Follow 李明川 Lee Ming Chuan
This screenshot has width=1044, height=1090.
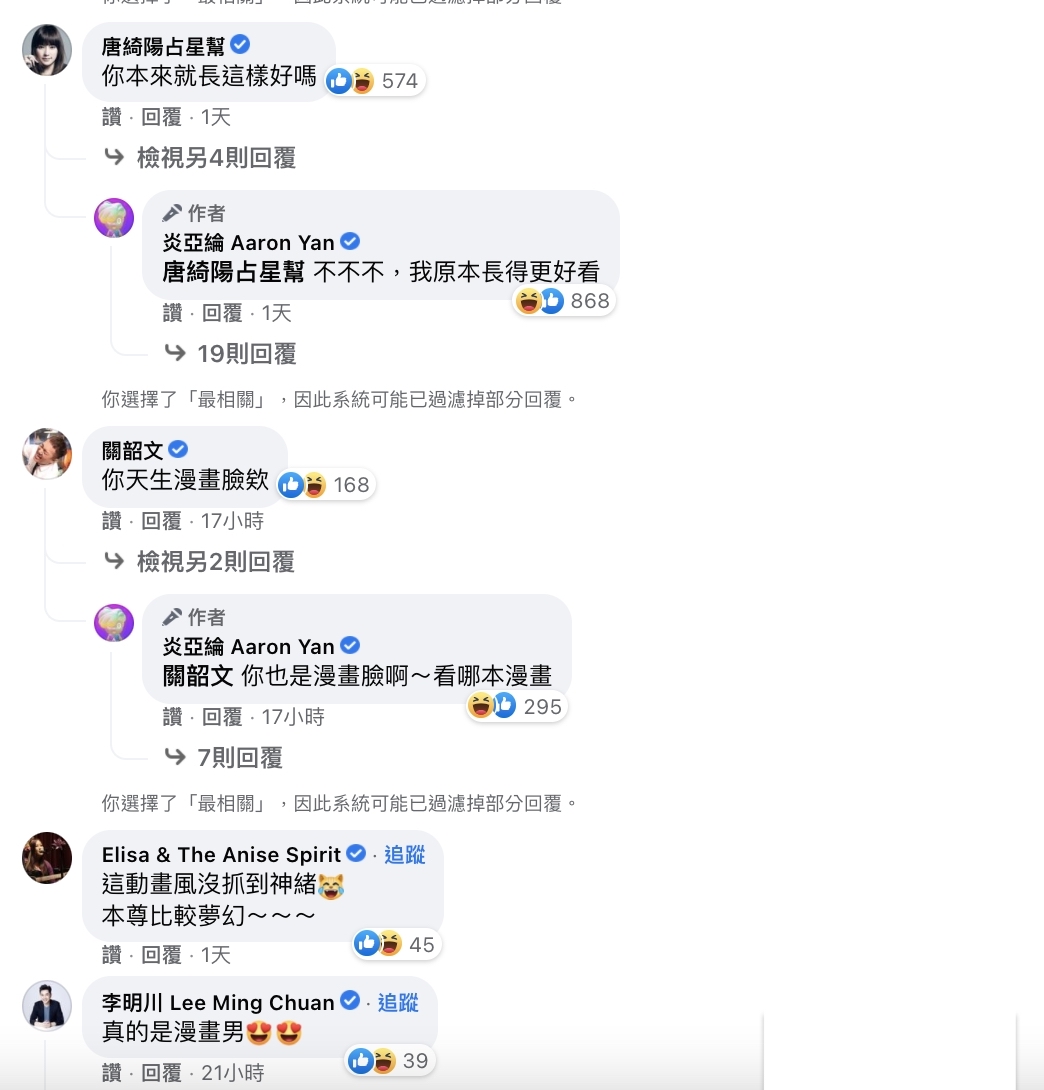[x=397, y=1002]
